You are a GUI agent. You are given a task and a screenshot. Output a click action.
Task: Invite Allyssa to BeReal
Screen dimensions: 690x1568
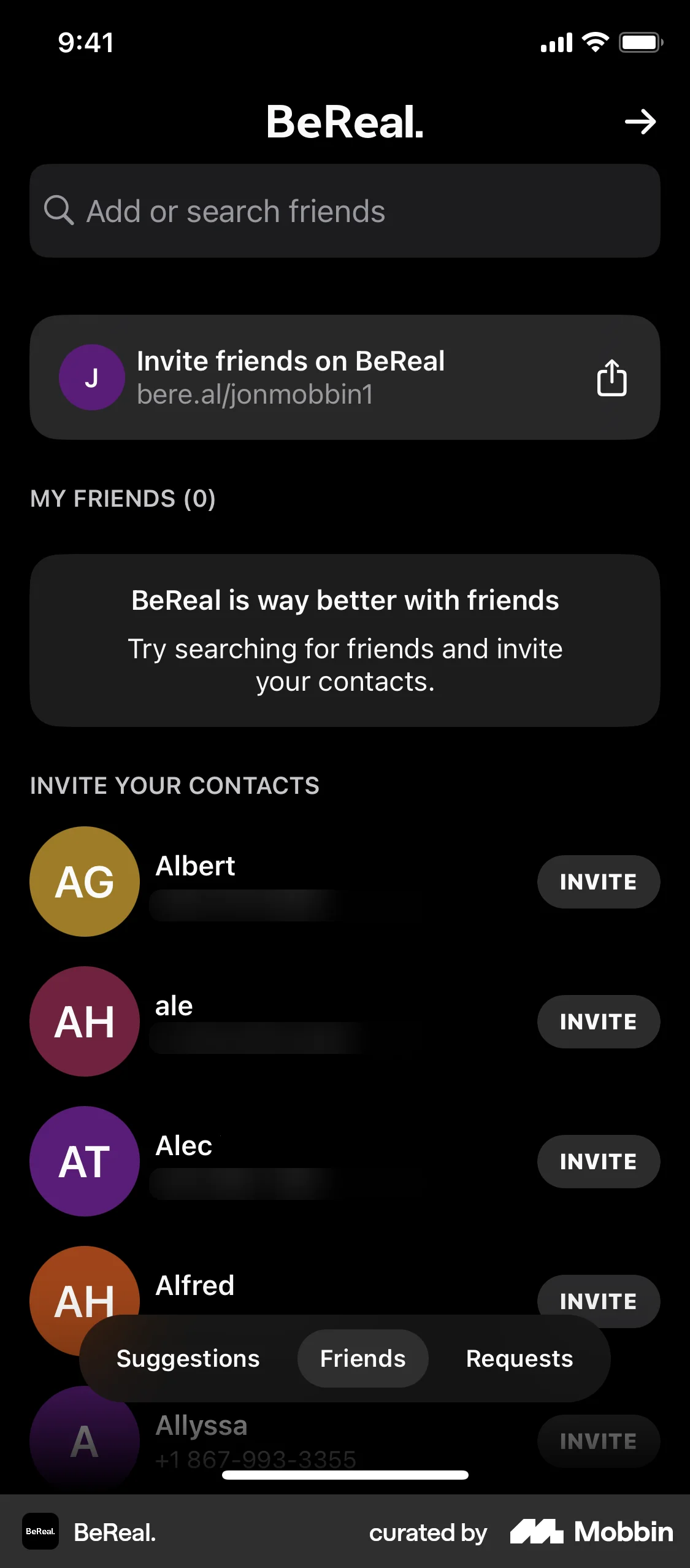598,1441
